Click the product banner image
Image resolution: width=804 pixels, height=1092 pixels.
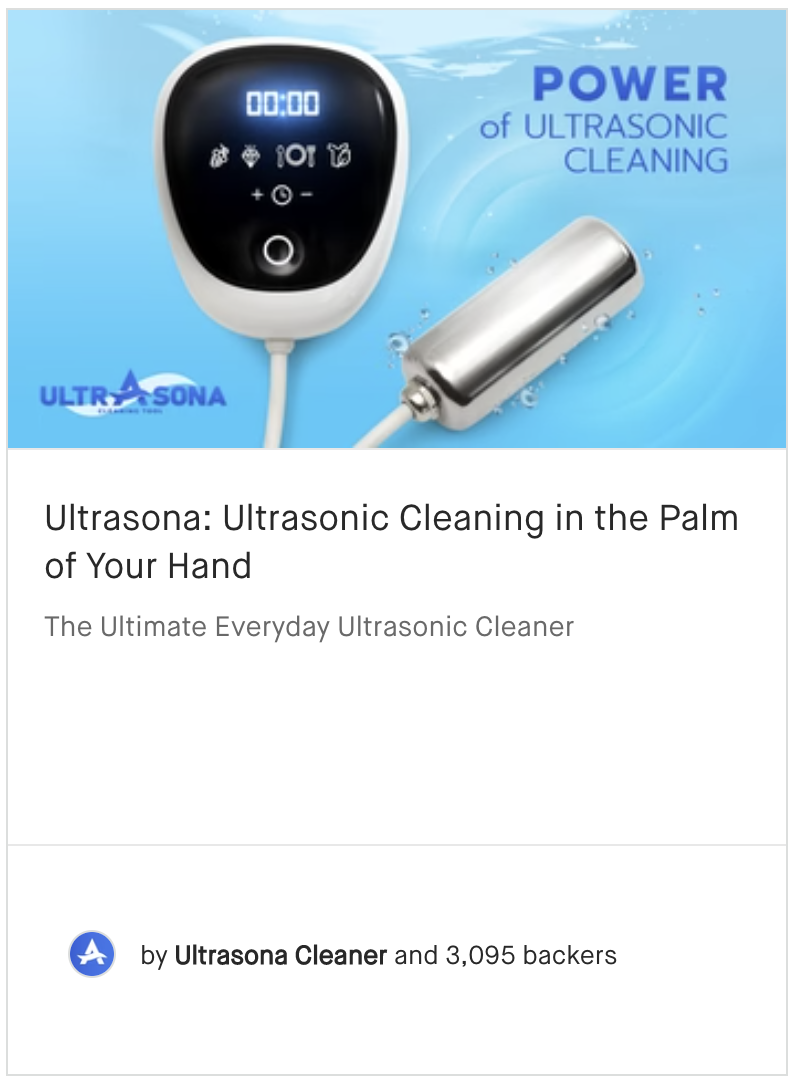[x=400, y=228]
